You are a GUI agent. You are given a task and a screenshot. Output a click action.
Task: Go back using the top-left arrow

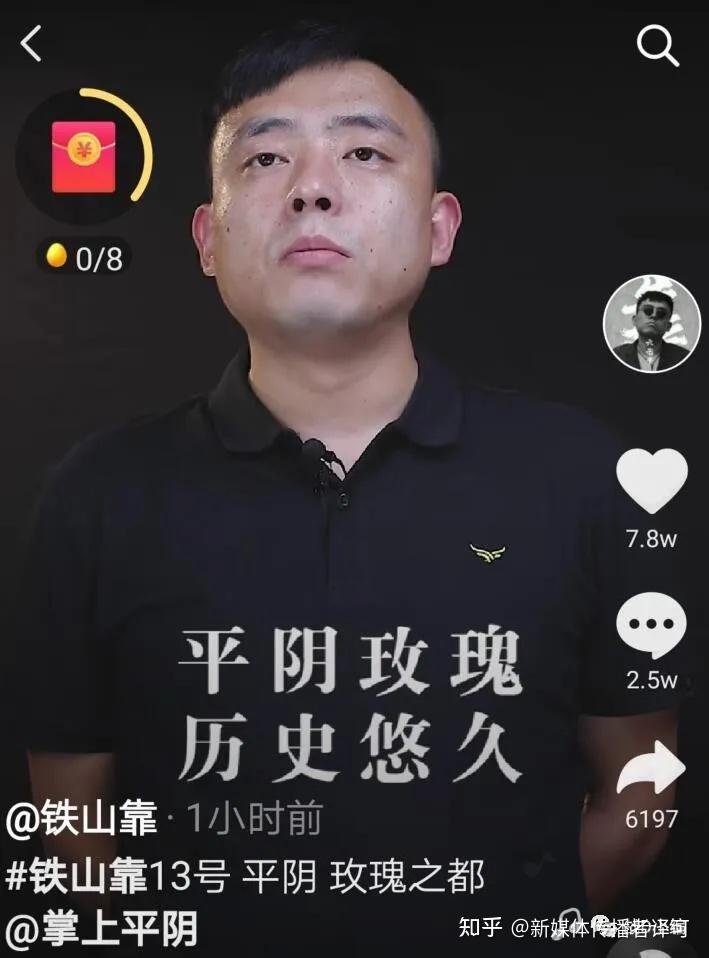32,44
